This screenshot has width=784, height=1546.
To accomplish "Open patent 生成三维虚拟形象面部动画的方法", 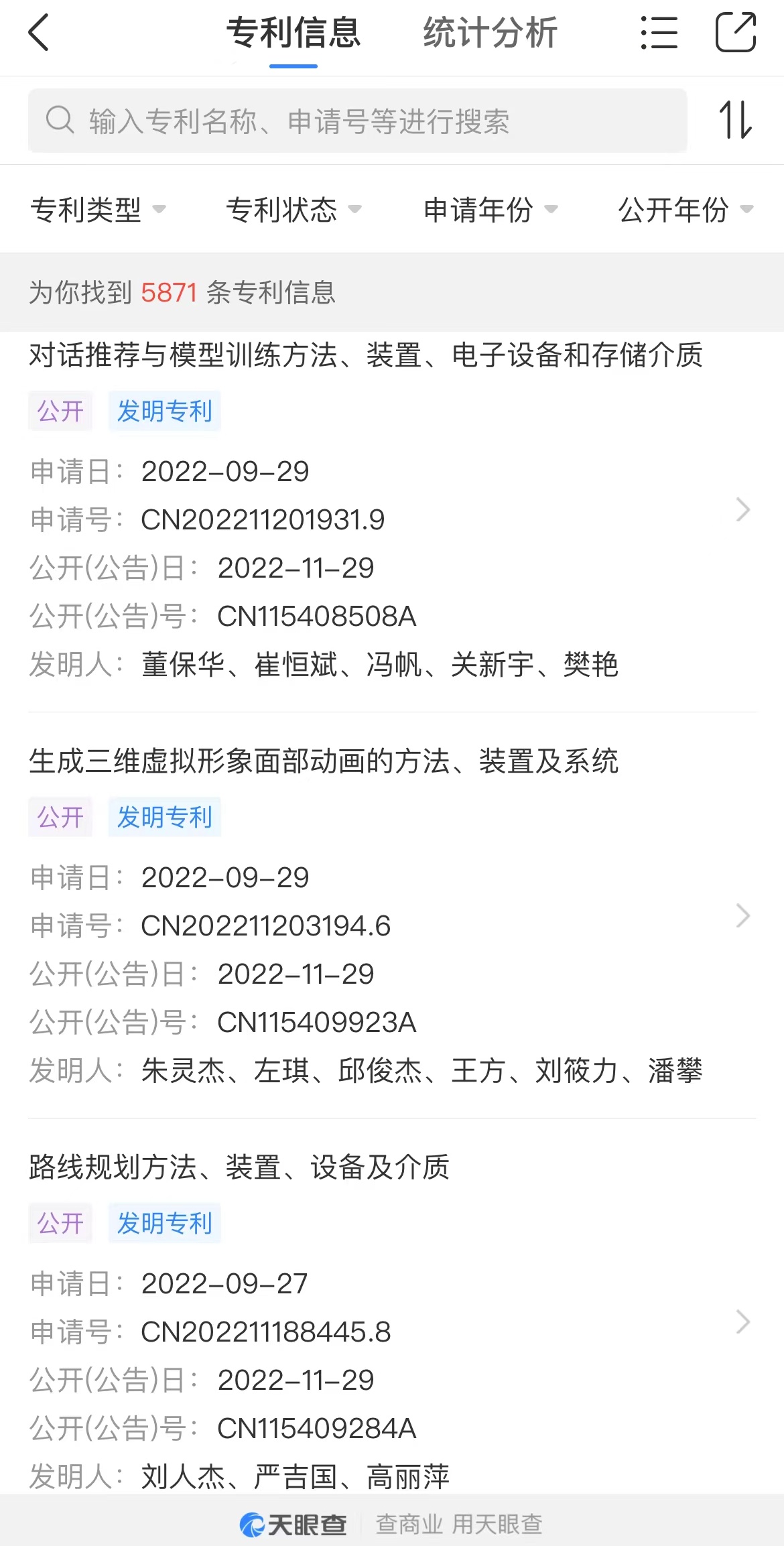I will pyautogui.click(x=392, y=915).
